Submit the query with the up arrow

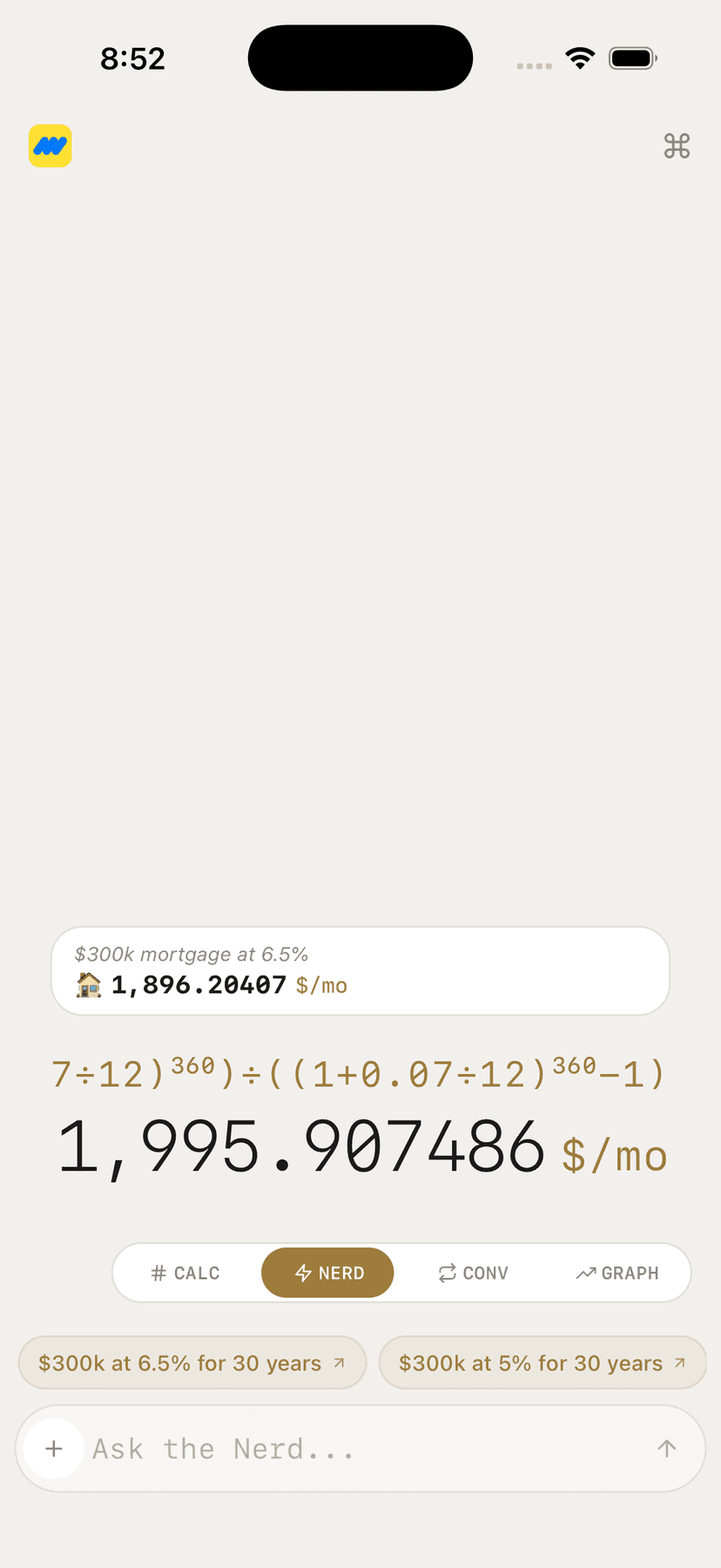[x=666, y=1449]
